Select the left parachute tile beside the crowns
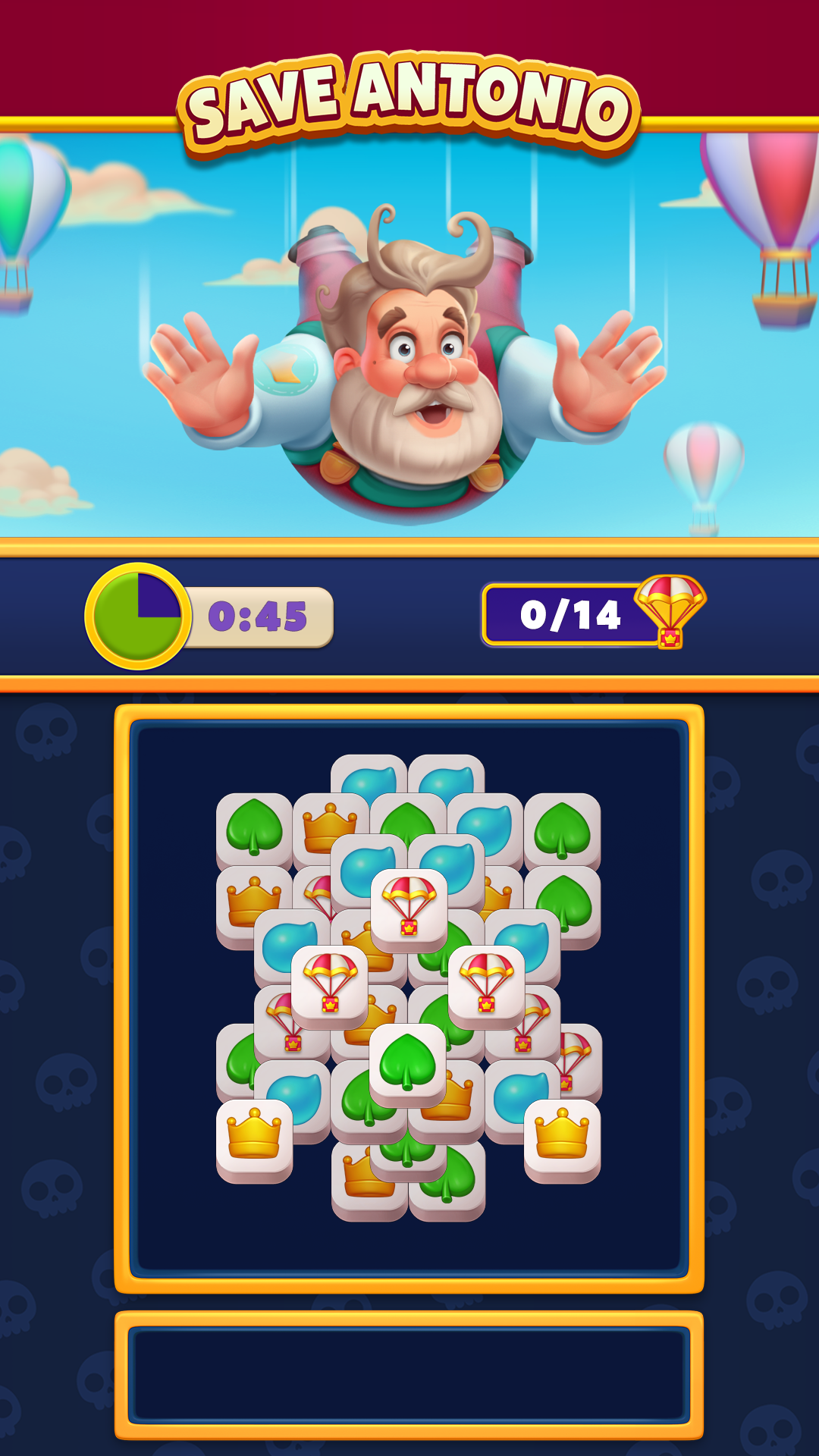Image resolution: width=819 pixels, height=1456 pixels. coord(330,984)
